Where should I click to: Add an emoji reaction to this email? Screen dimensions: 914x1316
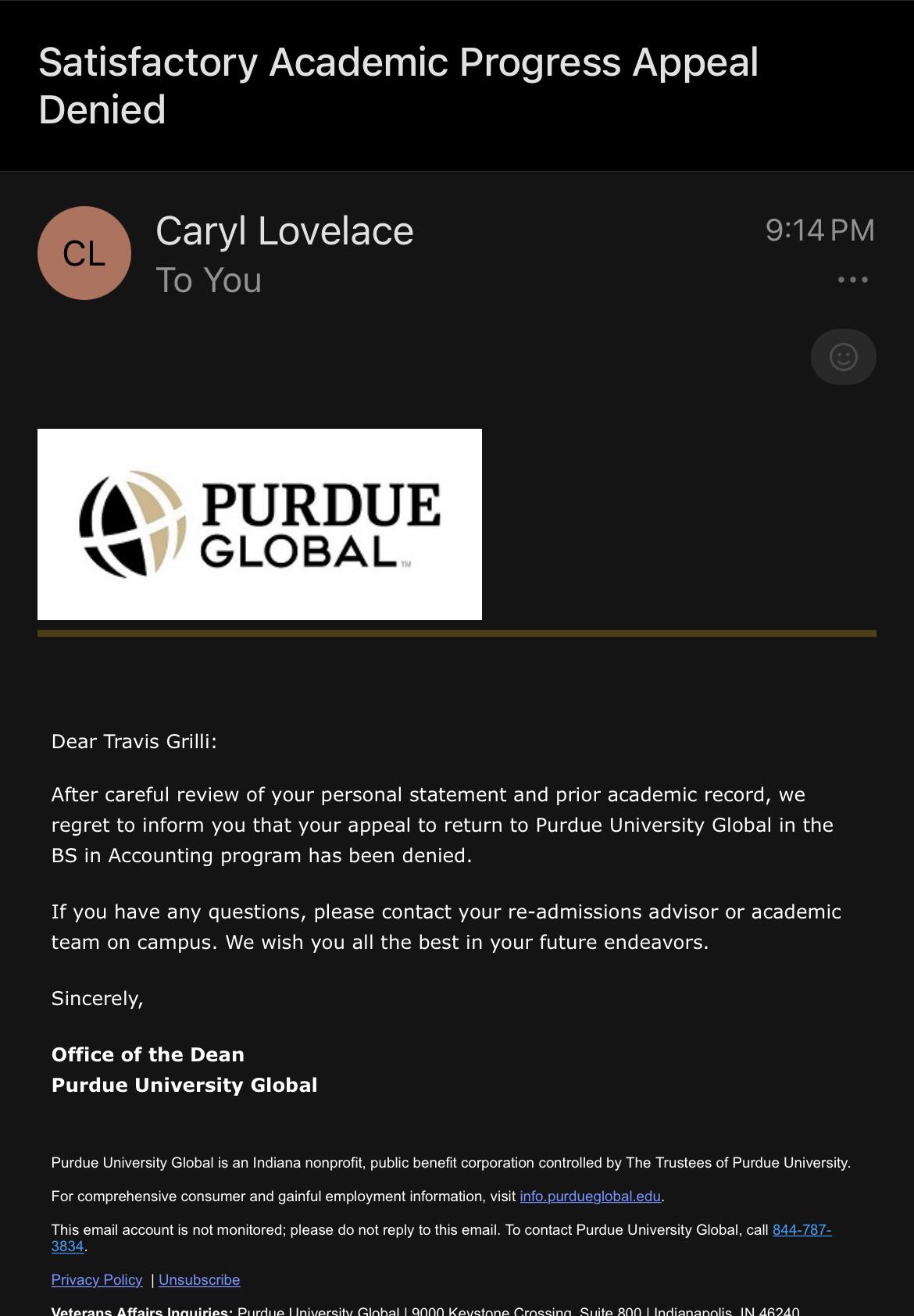(x=843, y=357)
